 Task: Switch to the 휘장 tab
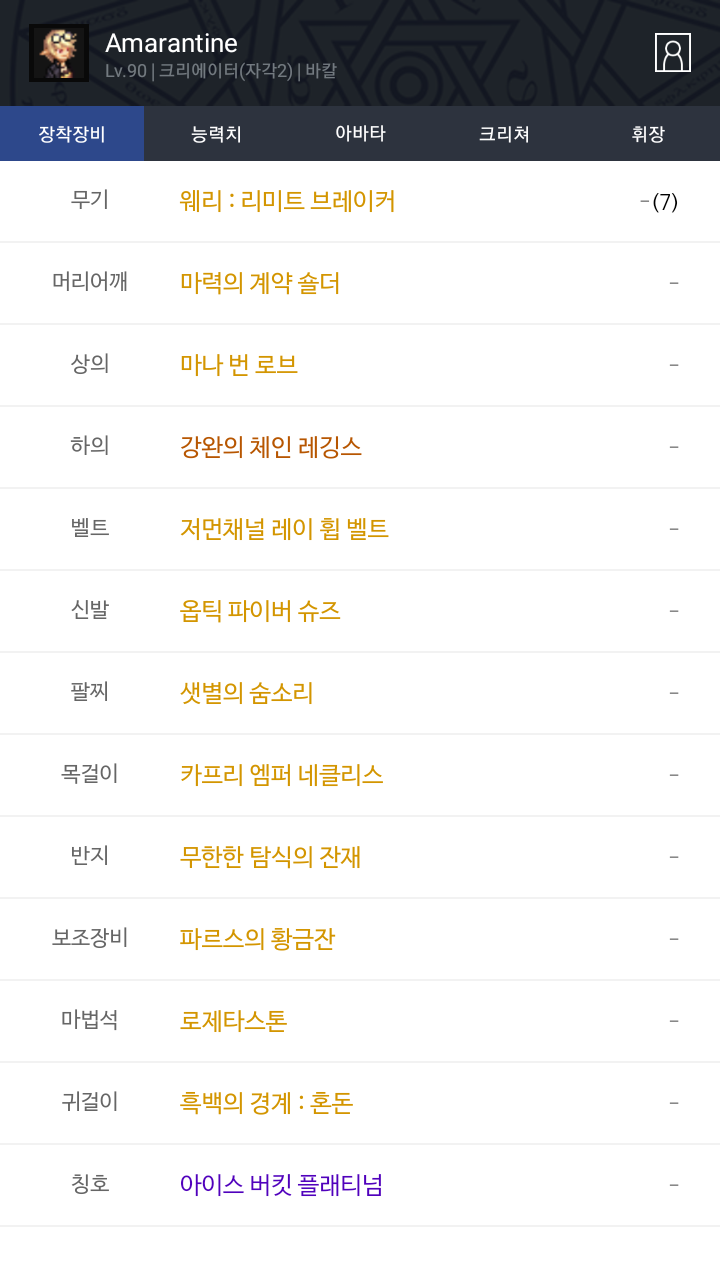(648, 134)
